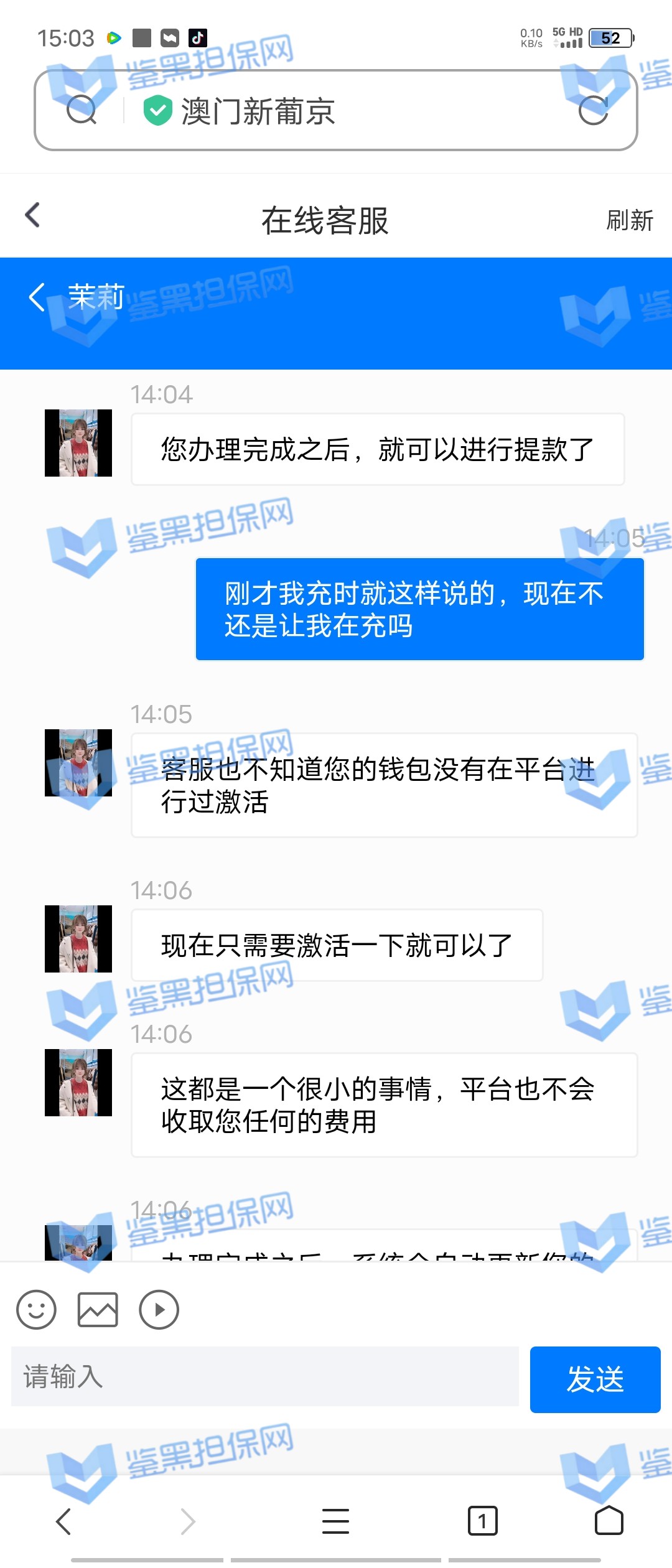Attach an image to the chat
672x1568 pixels.
(x=98, y=1309)
